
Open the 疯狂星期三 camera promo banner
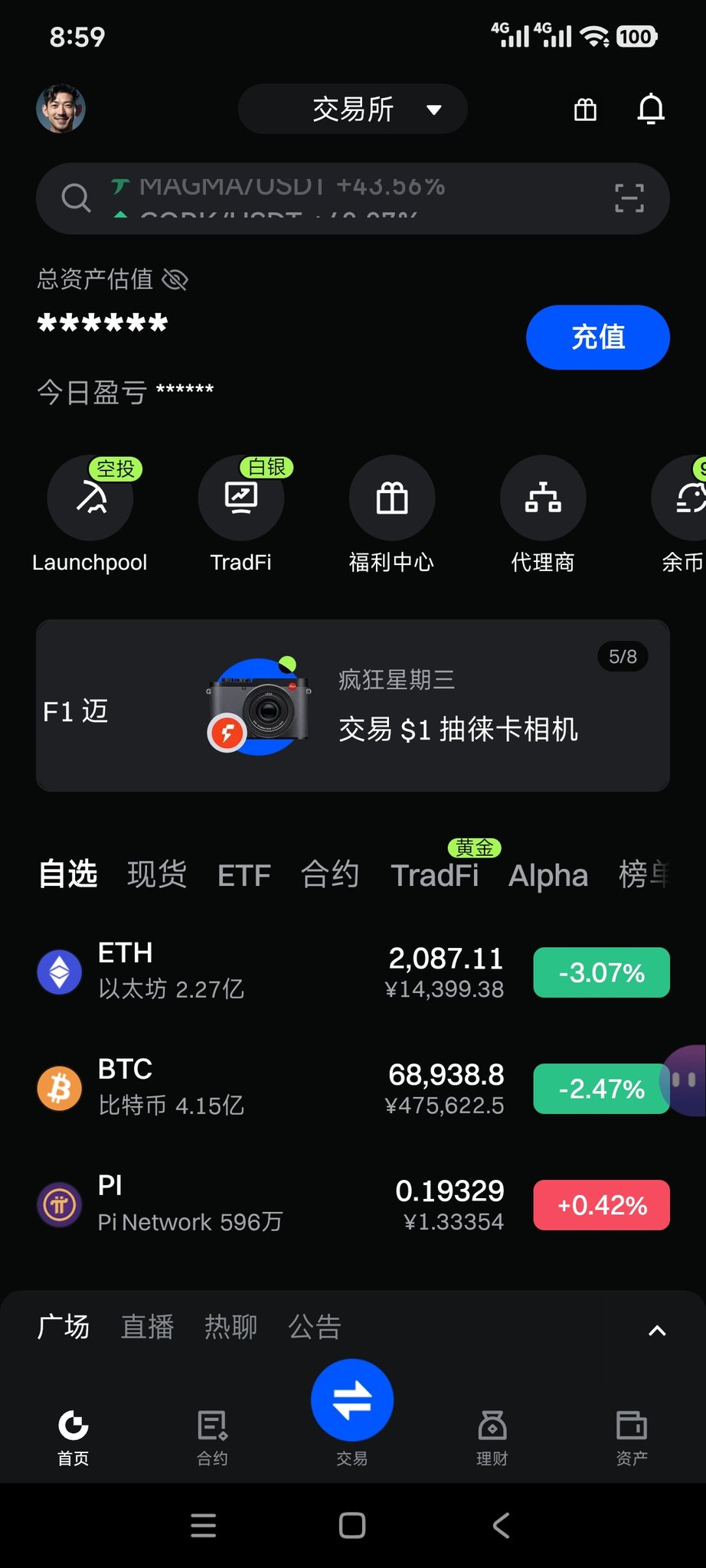353,705
